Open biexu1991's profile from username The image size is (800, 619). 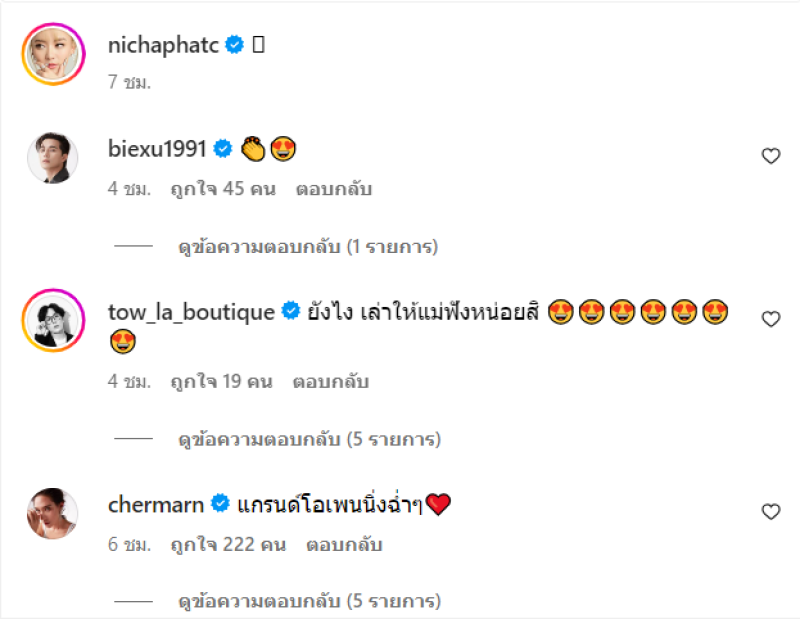click(157, 149)
